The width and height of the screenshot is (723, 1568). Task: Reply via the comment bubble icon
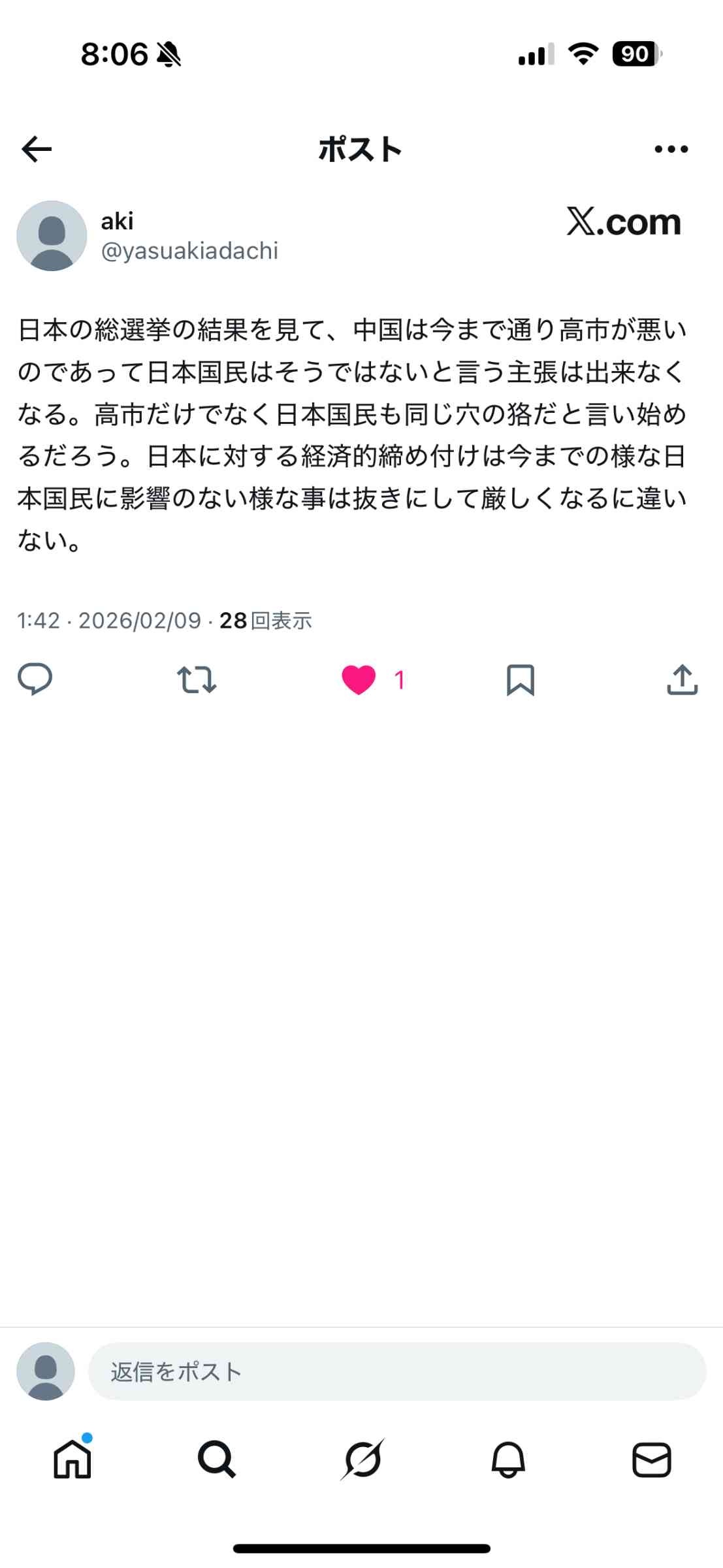click(35, 679)
